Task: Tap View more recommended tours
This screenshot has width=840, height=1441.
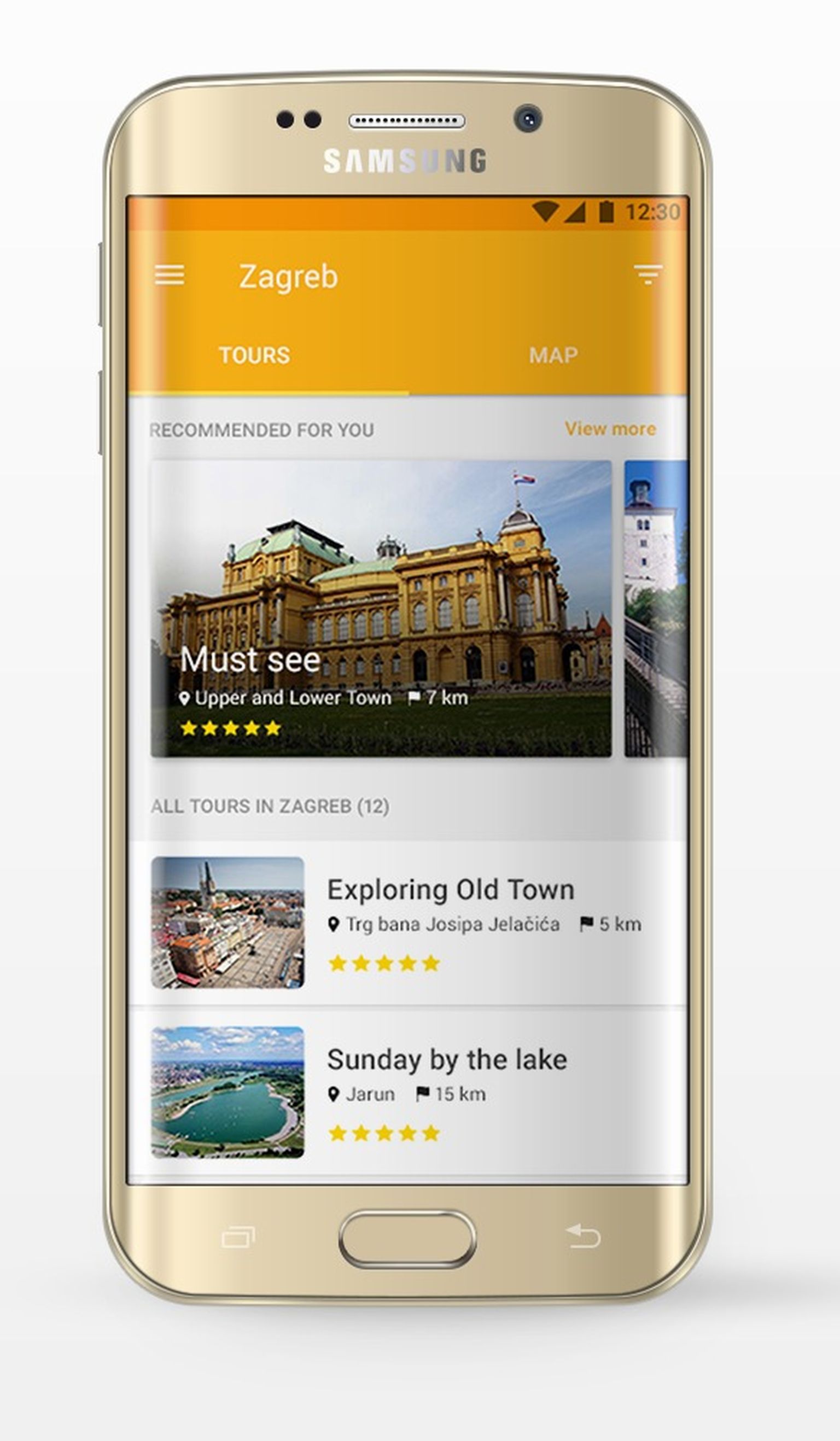Action: click(x=610, y=429)
